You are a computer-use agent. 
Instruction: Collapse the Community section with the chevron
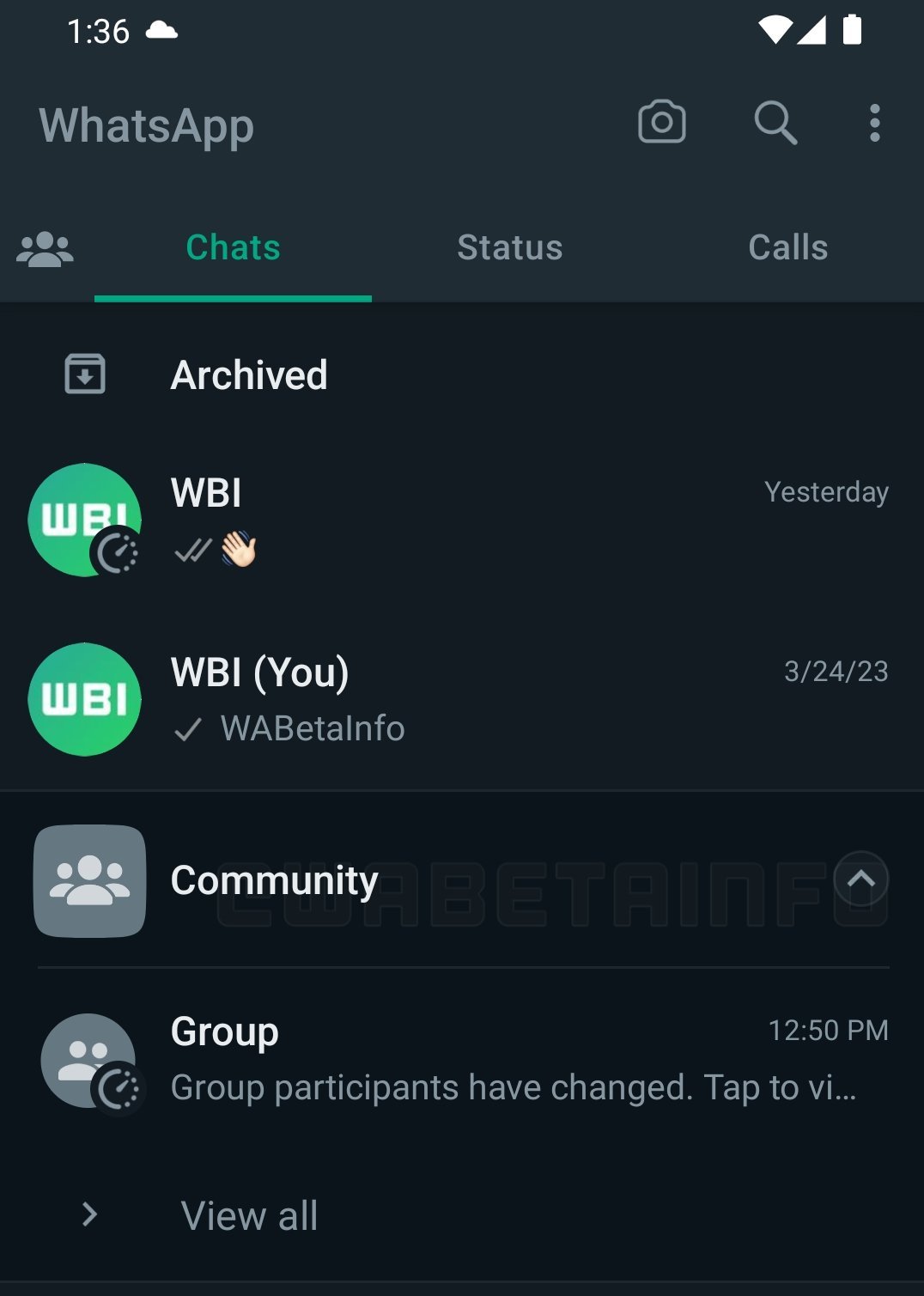[x=860, y=879]
